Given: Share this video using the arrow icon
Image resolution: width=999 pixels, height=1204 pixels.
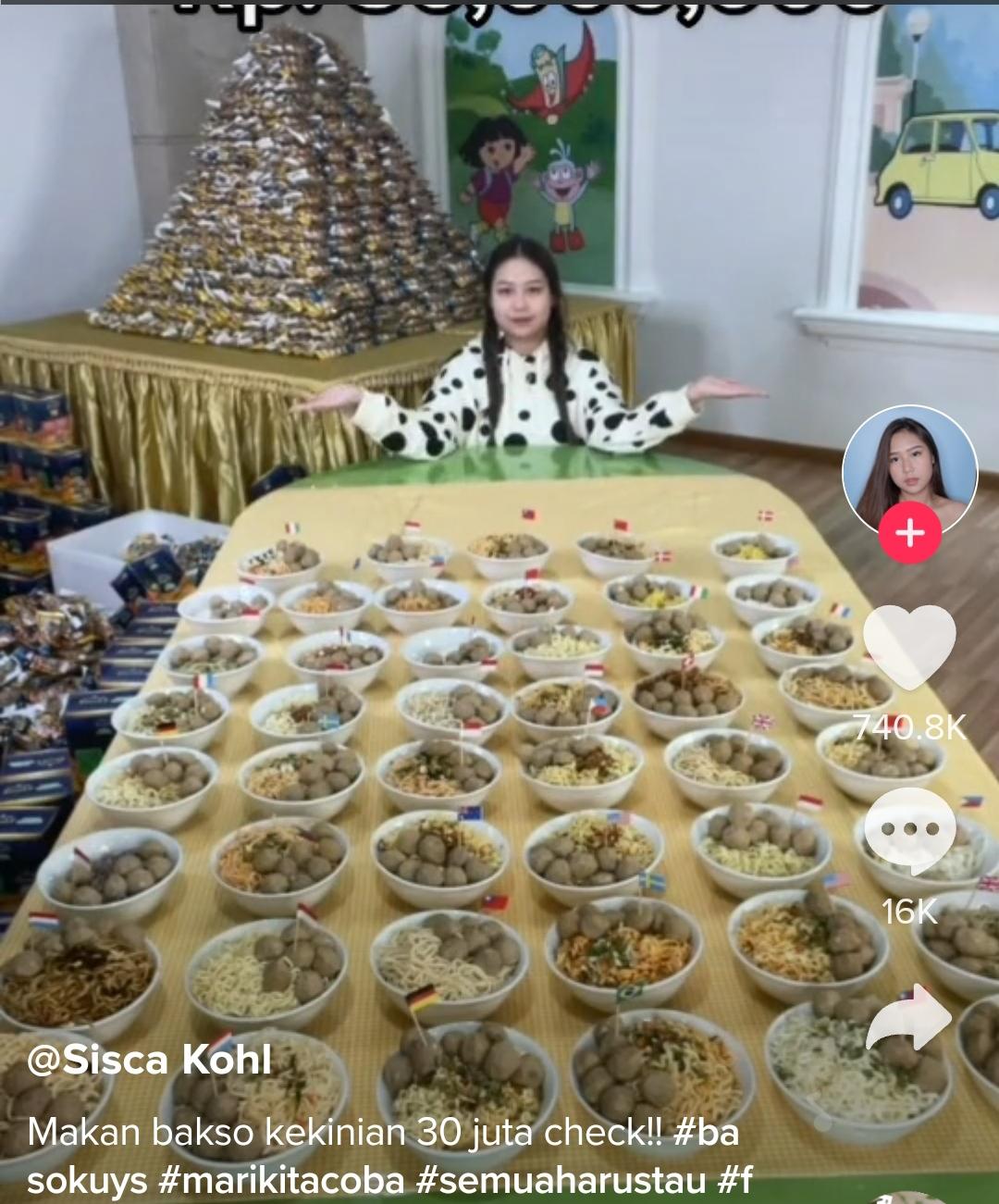Looking at the screenshot, I should coord(909,1018).
